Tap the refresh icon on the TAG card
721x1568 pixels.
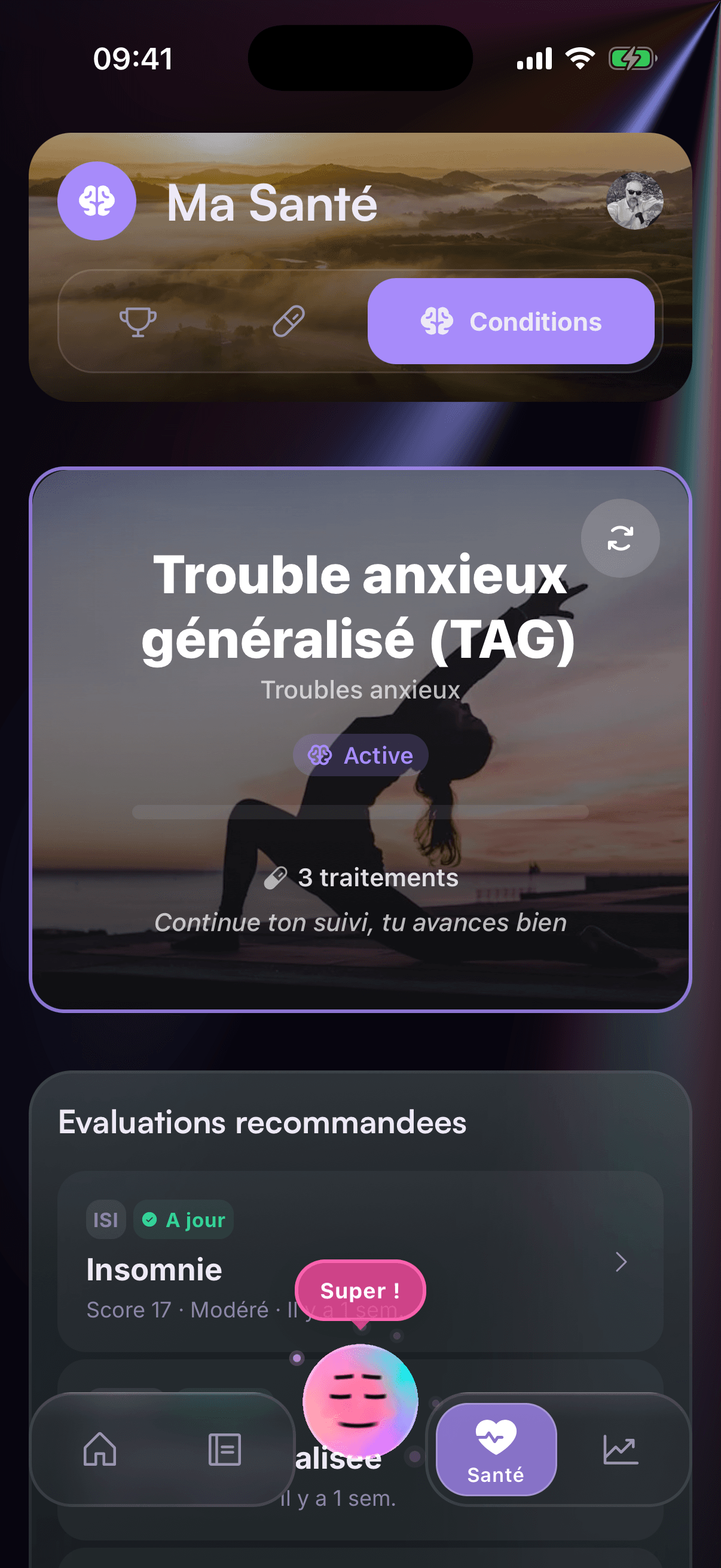click(x=619, y=538)
